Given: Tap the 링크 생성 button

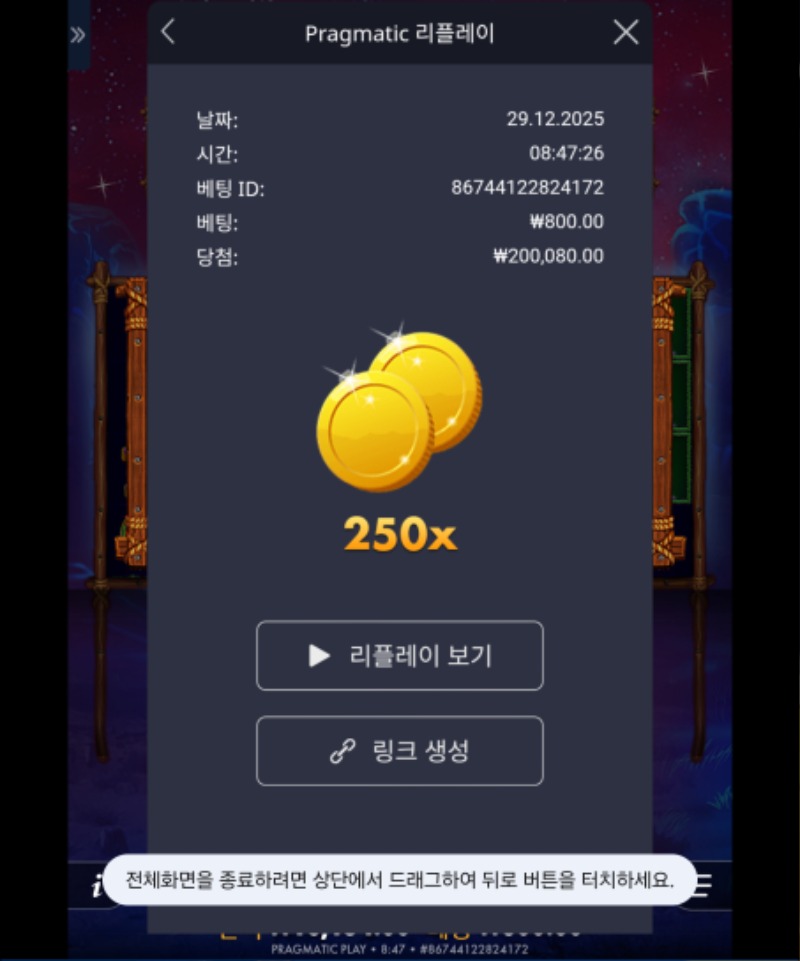Looking at the screenshot, I should (400, 751).
